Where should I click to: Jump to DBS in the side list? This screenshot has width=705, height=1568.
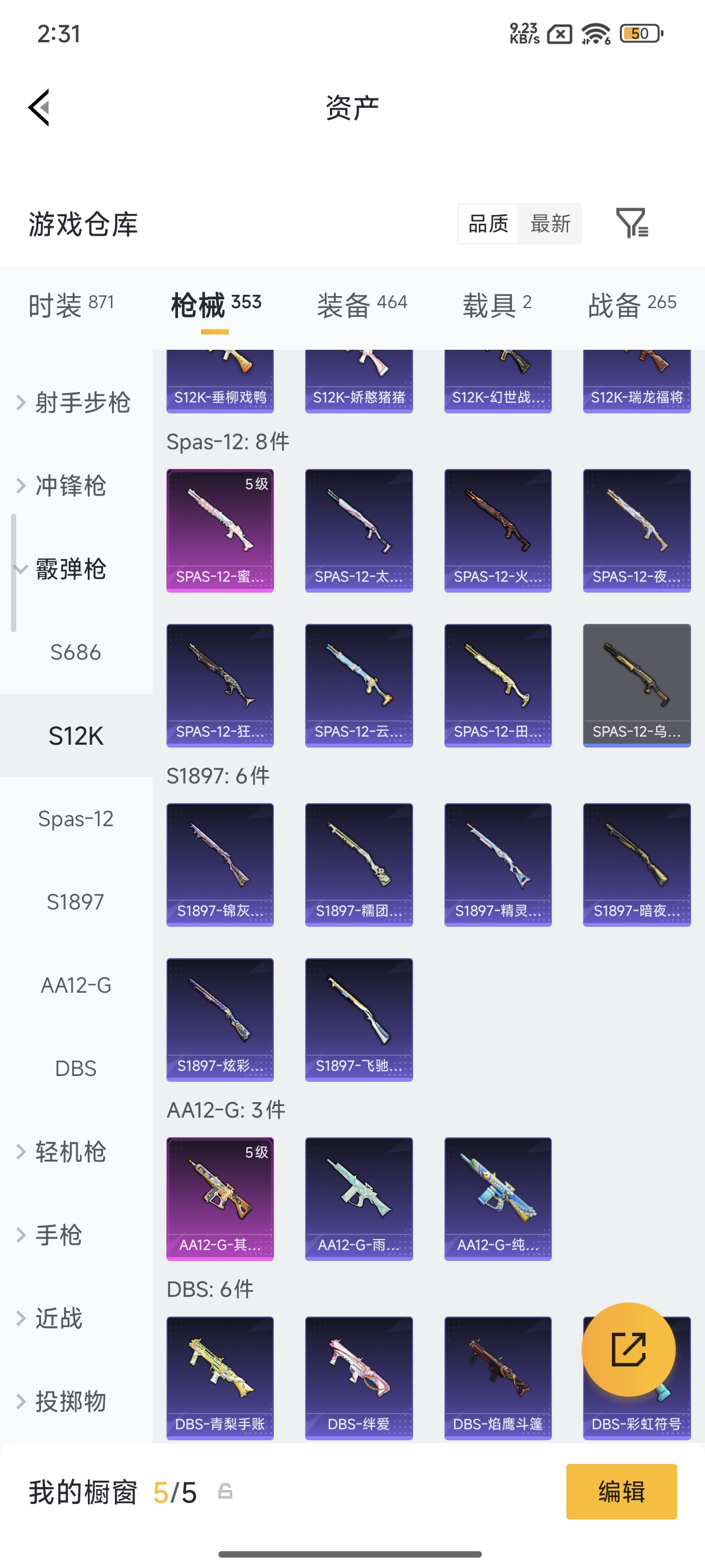click(x=76, y=1068)
